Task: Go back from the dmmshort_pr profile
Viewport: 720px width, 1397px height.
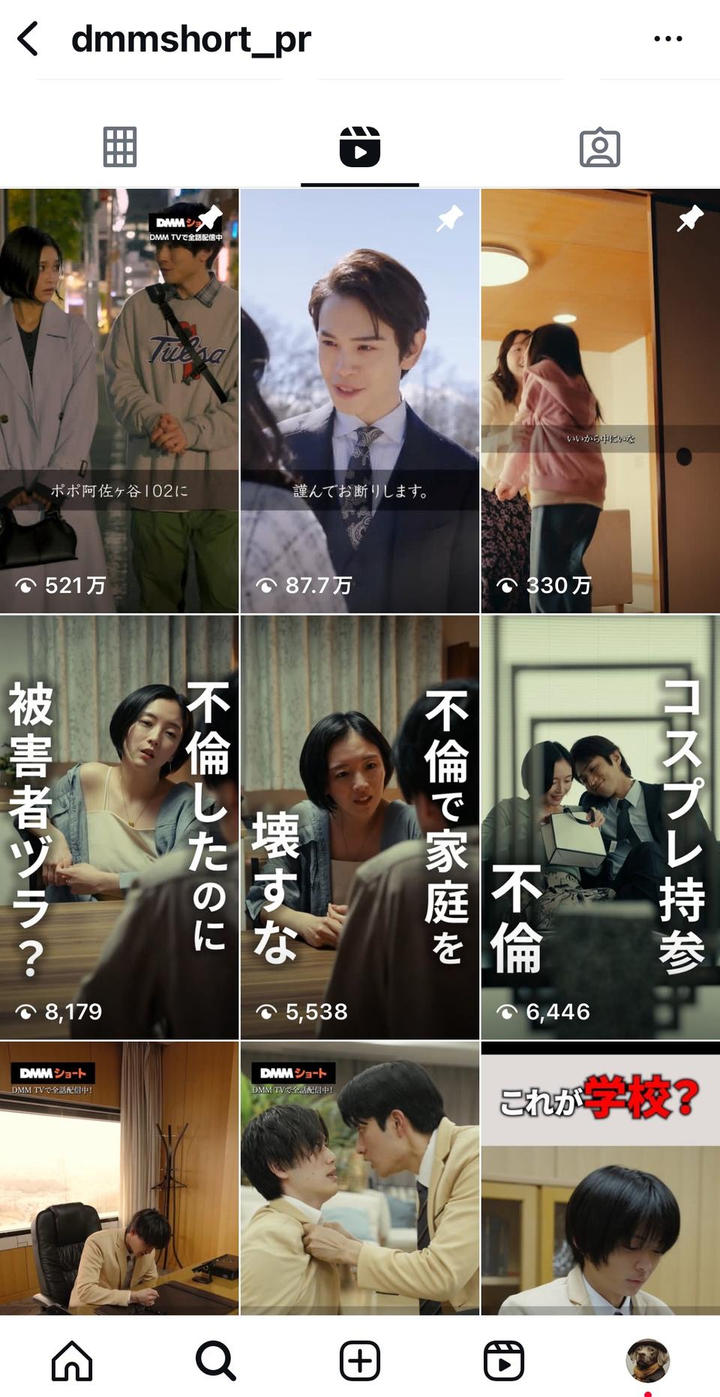Action: (x=28, y=40)
